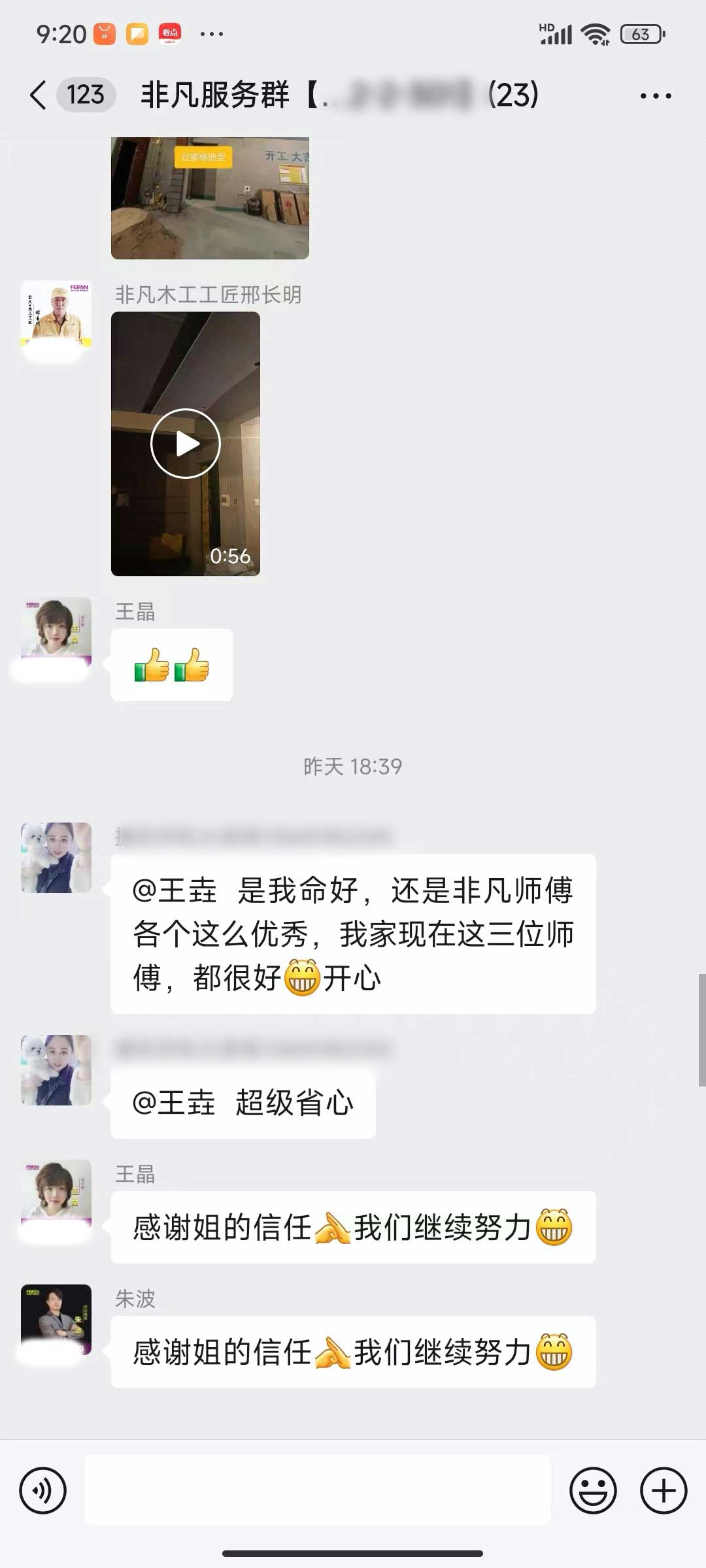Open the construction site photo at top
Screen dimensions: 706x1568
click(x=210, y=197)
